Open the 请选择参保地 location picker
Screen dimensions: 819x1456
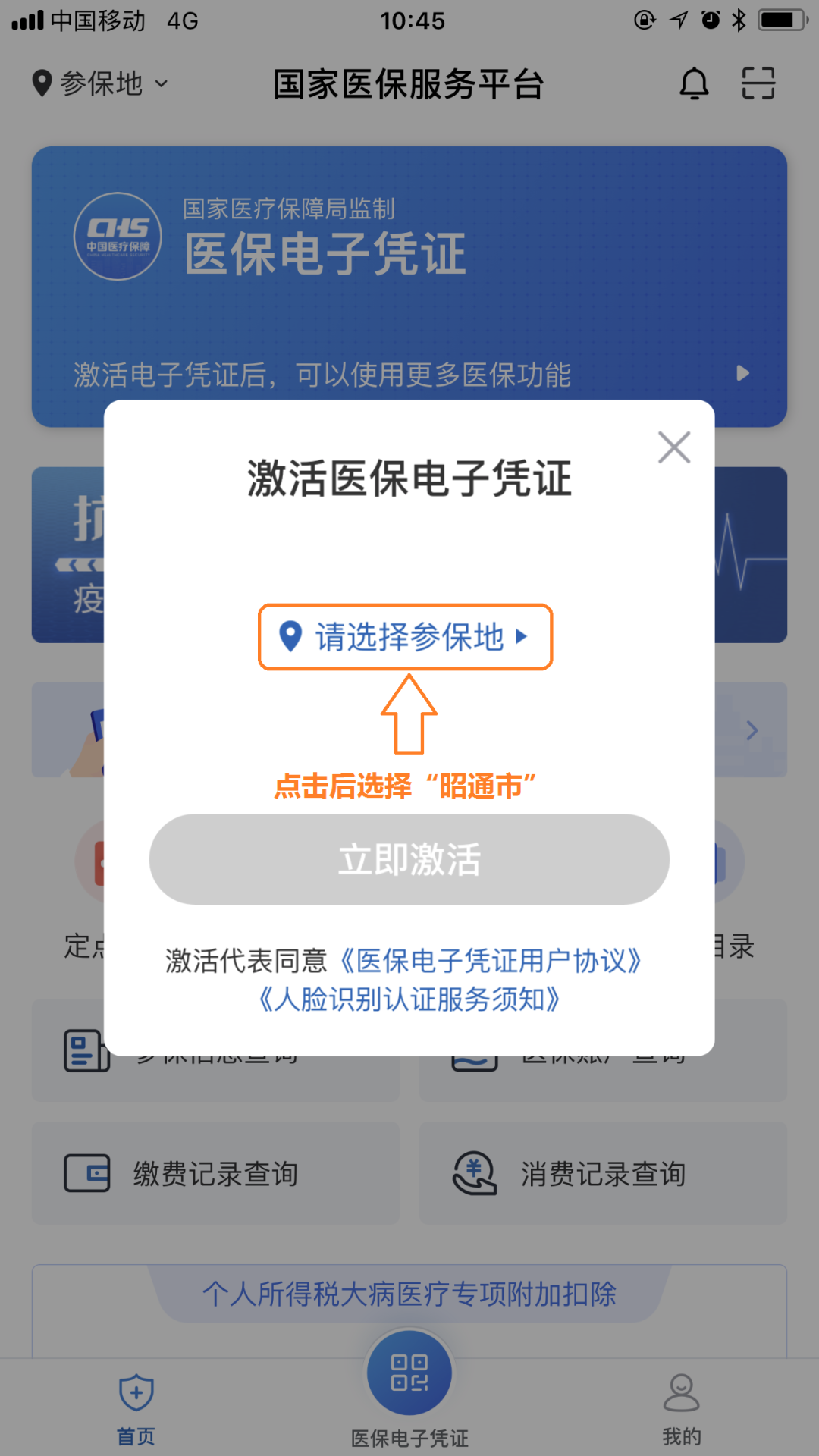tap(406, 637)
